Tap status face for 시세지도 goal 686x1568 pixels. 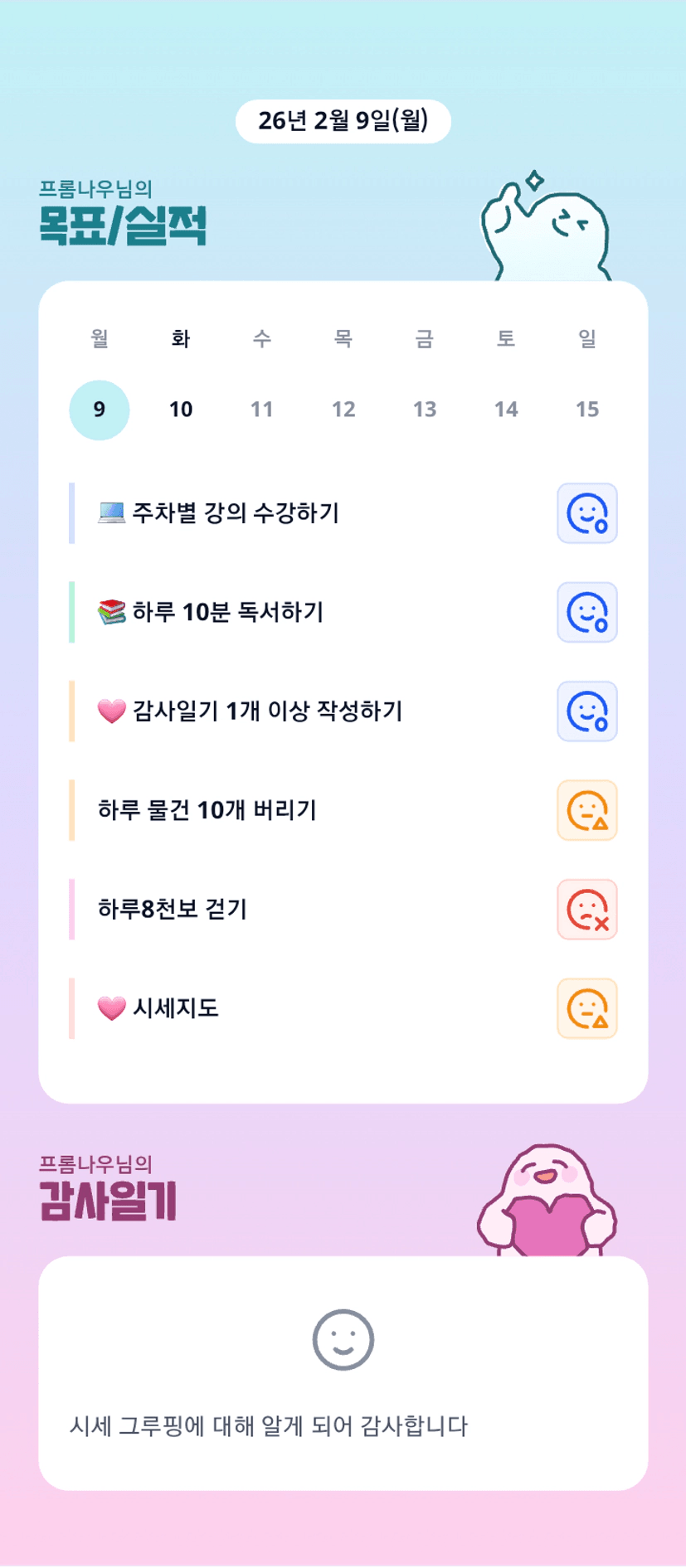[586, 1008]
